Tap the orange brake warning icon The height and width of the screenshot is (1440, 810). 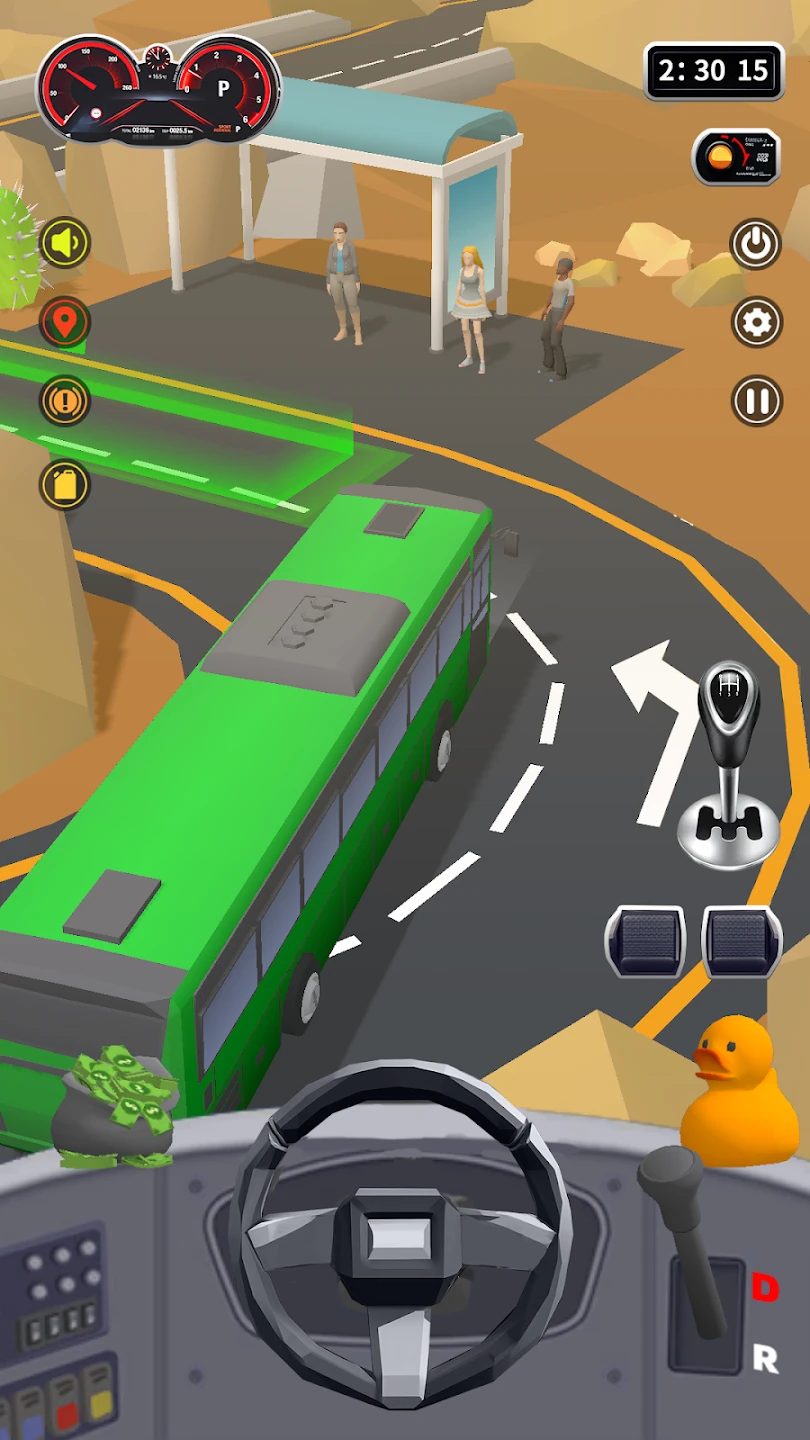pos(66,401)
